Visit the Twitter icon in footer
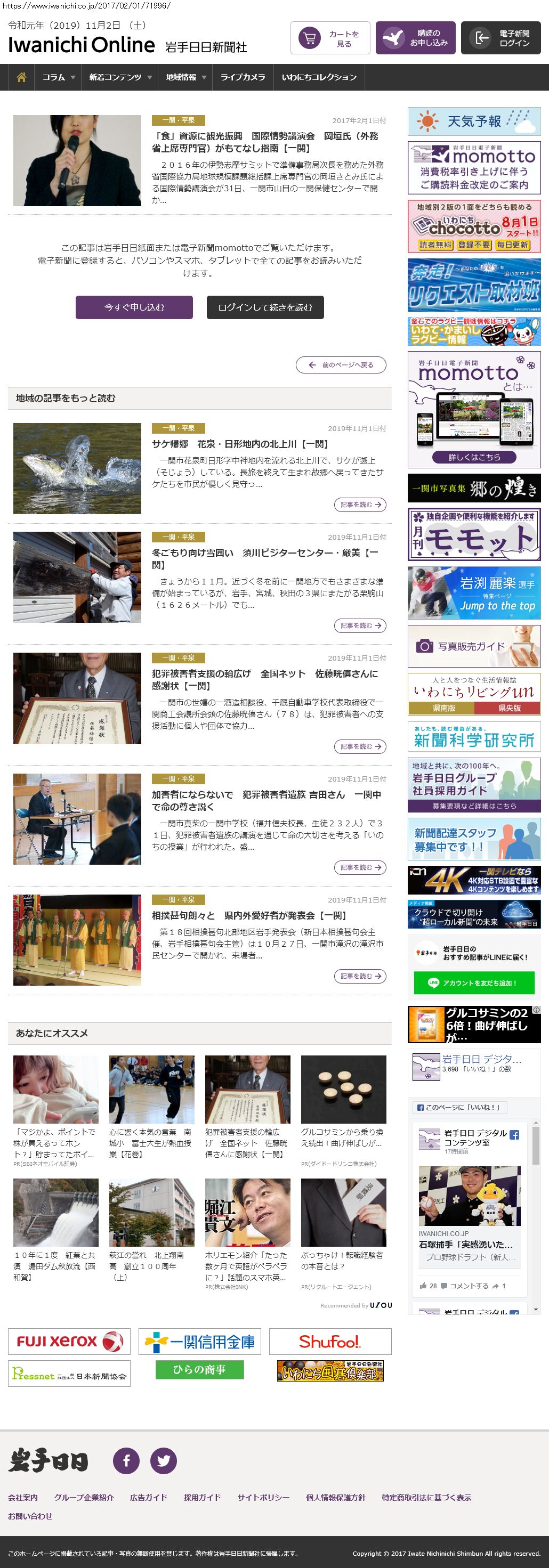Screen dimensions: 549x1568 (163, 1460)
